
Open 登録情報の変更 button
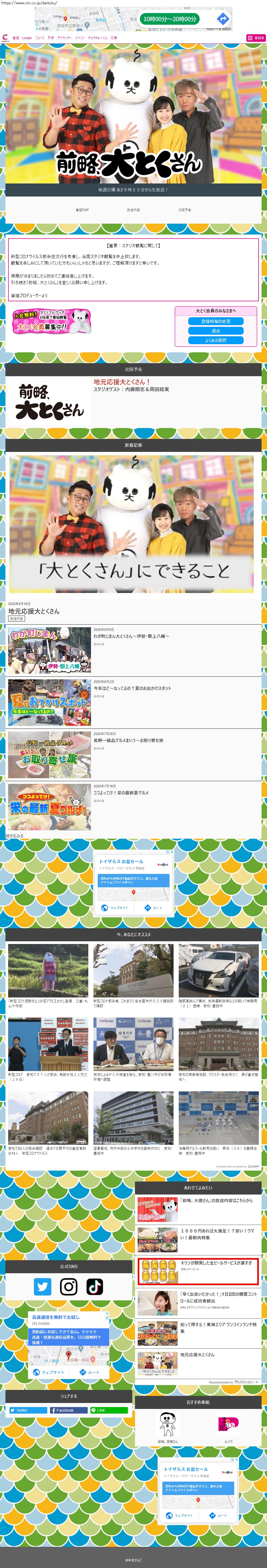(x=216, y=321)
